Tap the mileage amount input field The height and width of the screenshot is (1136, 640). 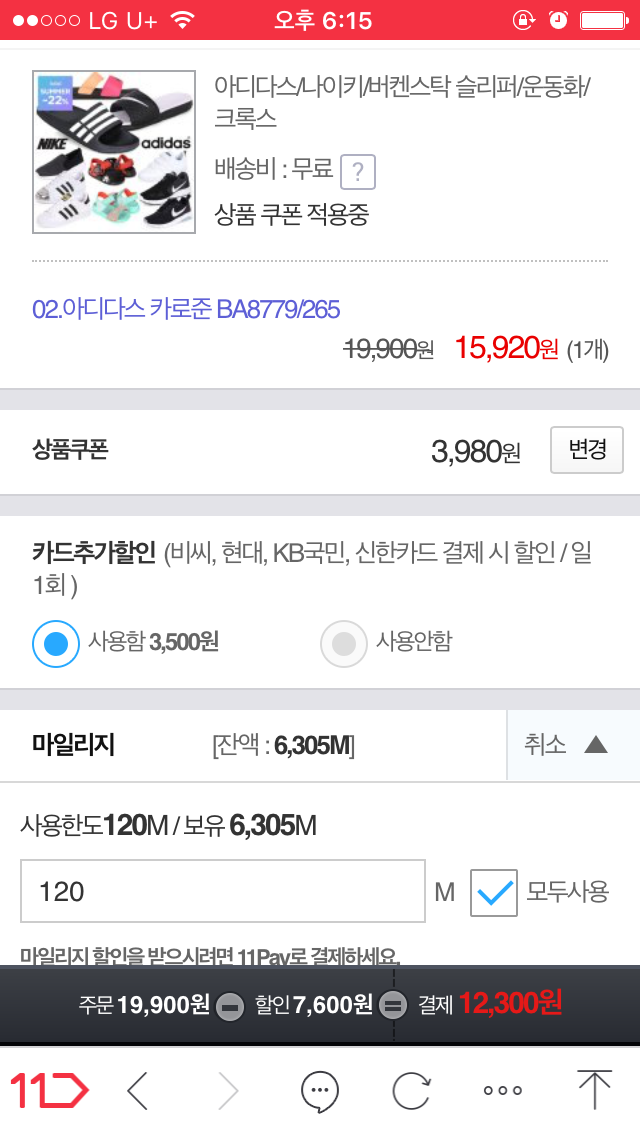(x=223, y=891)
